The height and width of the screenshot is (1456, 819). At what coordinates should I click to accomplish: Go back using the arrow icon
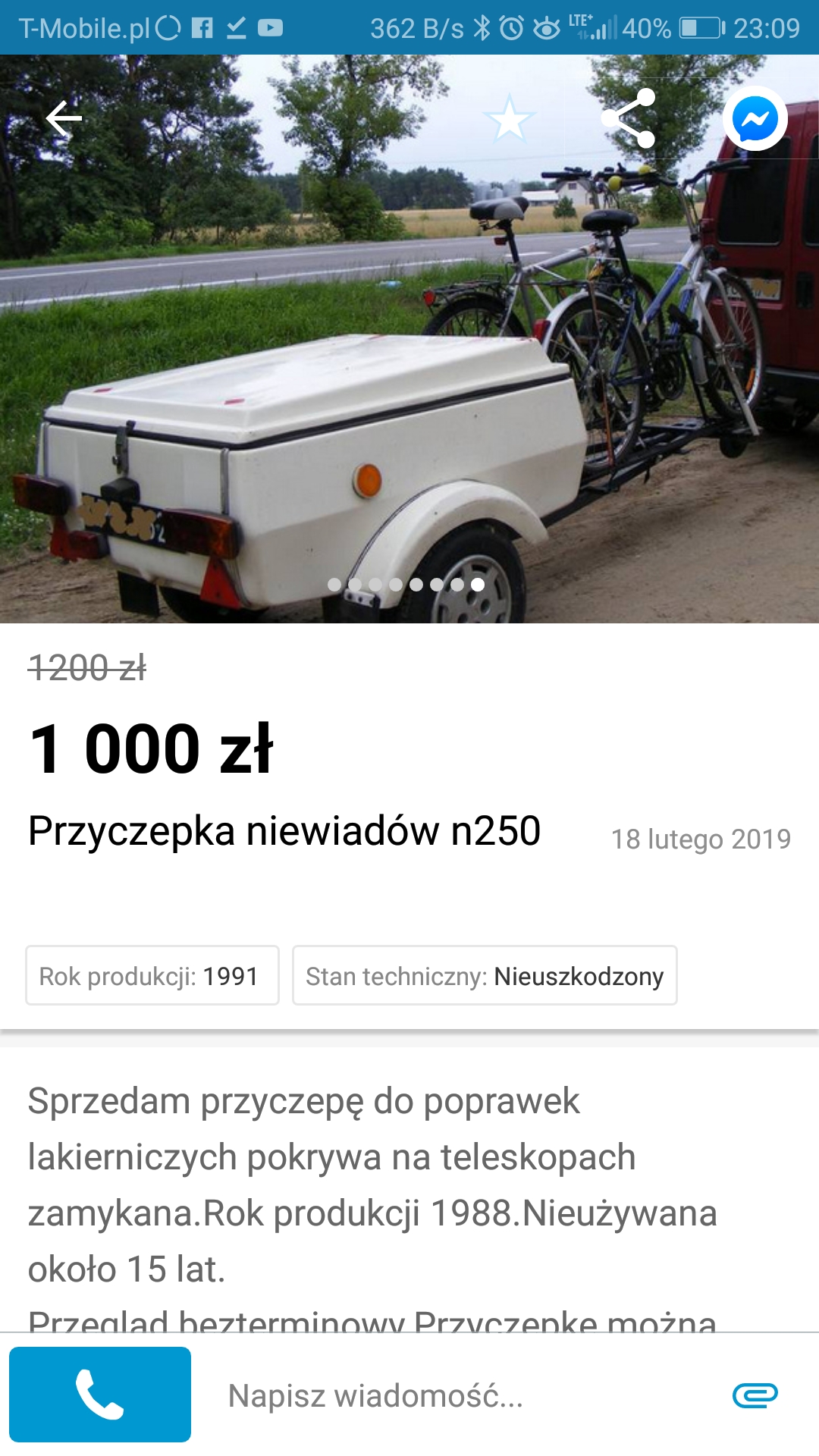click(x=64, y=119)
